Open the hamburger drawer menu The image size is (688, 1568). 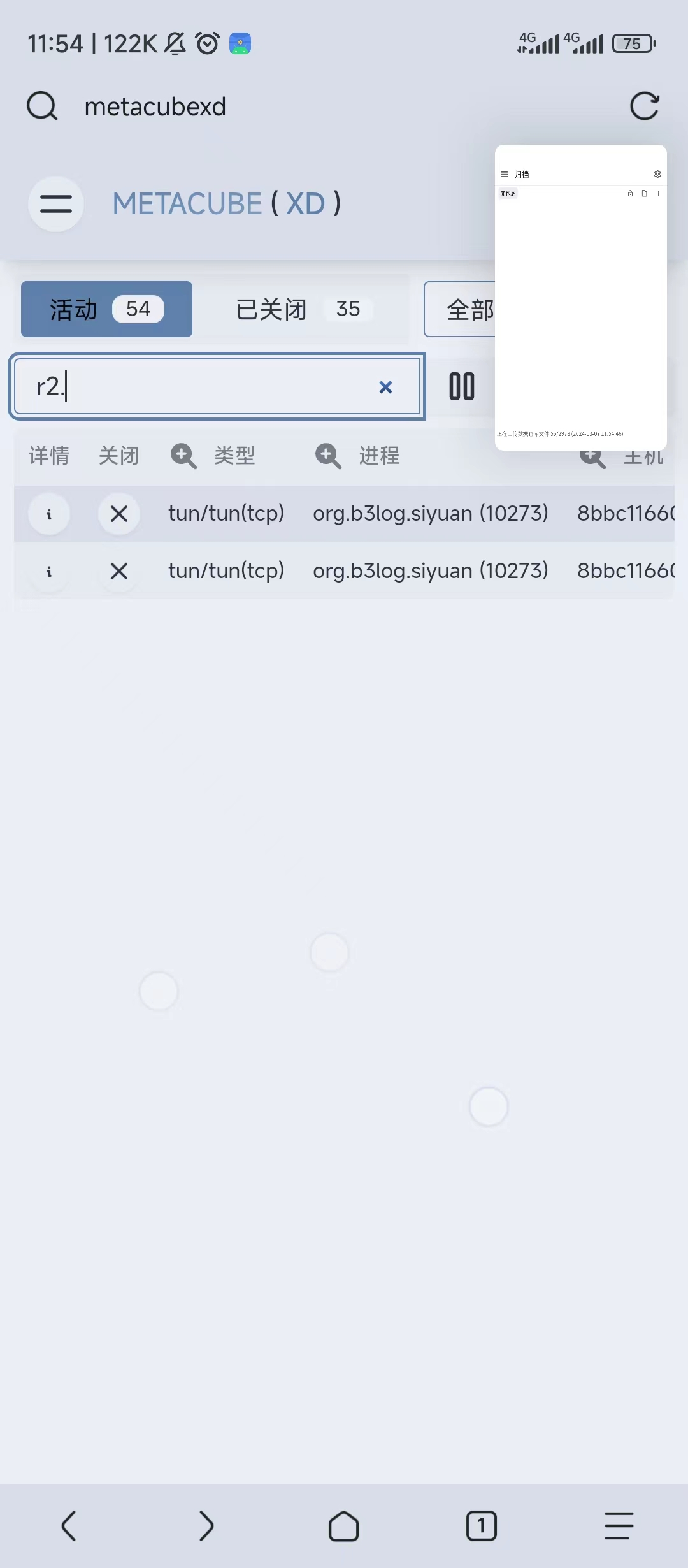(x=56, y=204)
